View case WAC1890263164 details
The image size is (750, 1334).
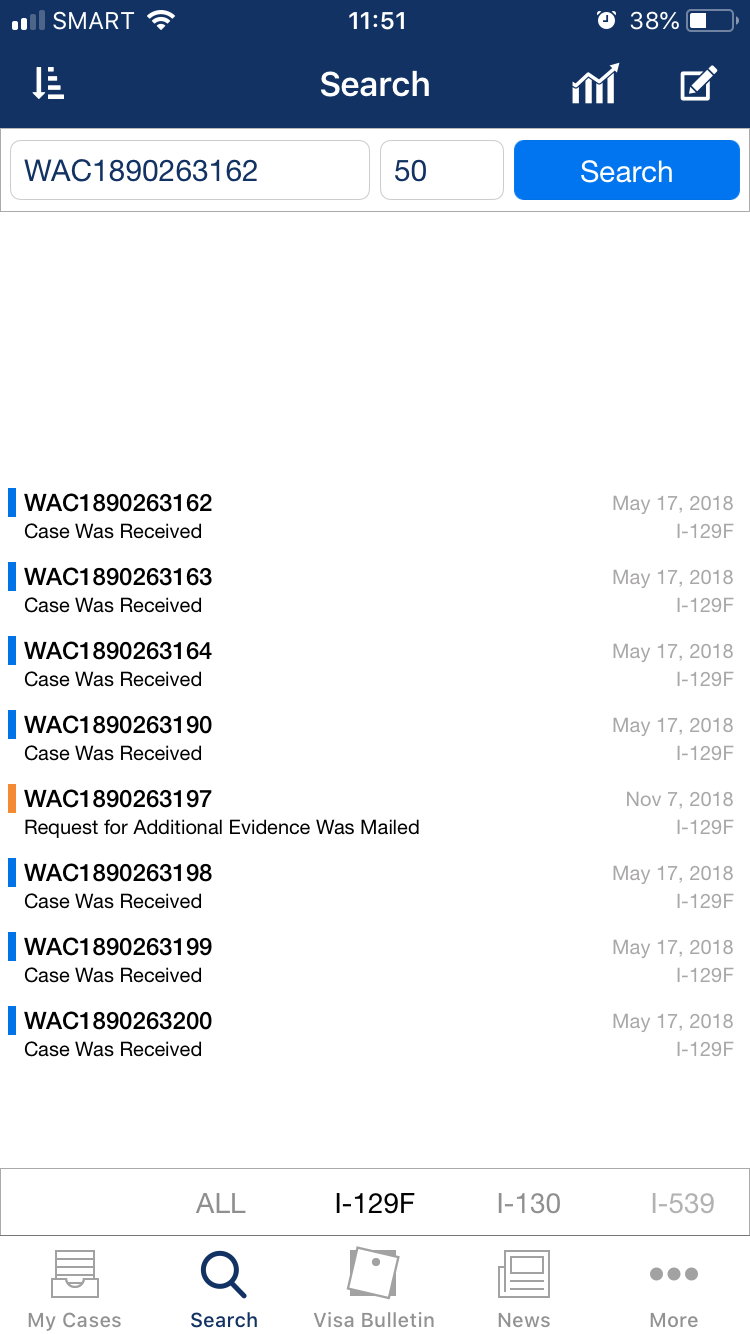pyautogui.click(x=375, y=664)
